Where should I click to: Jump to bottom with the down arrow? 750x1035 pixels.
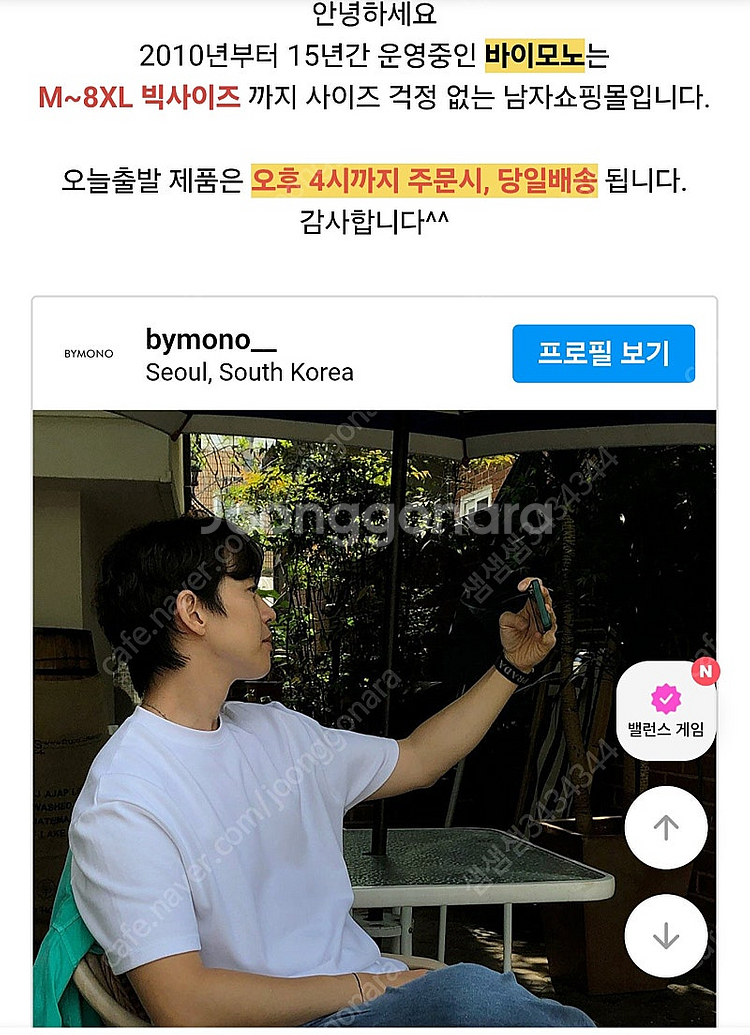[665, 935]
